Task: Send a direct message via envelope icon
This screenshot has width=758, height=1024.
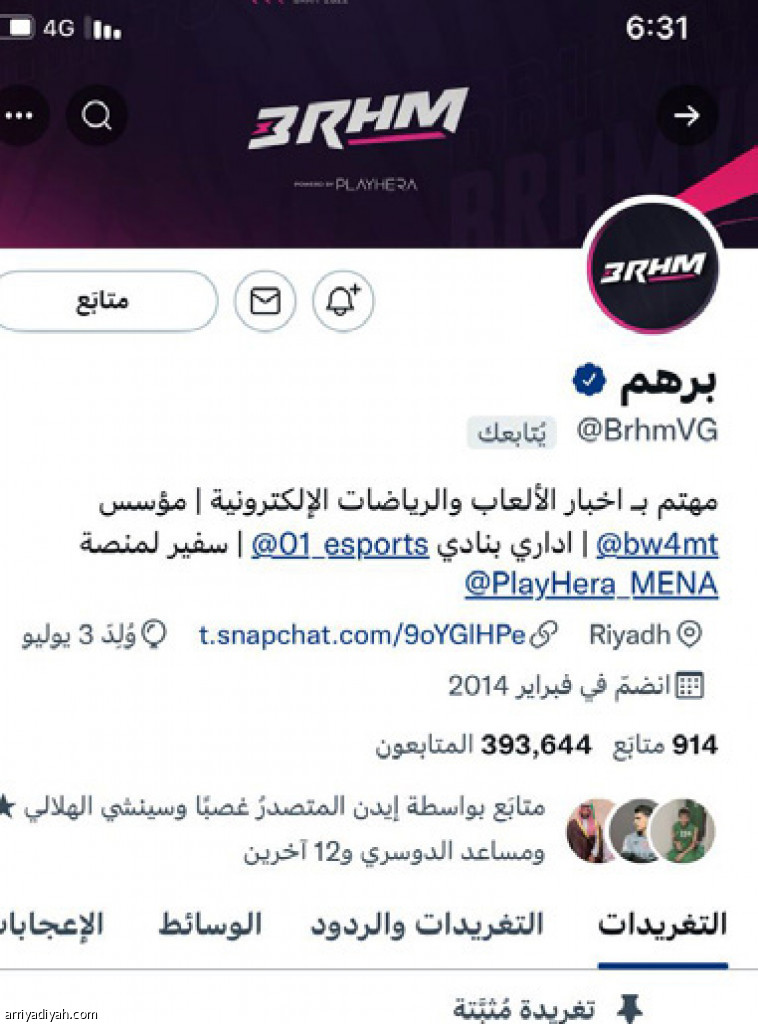Action: coord(265,301)
